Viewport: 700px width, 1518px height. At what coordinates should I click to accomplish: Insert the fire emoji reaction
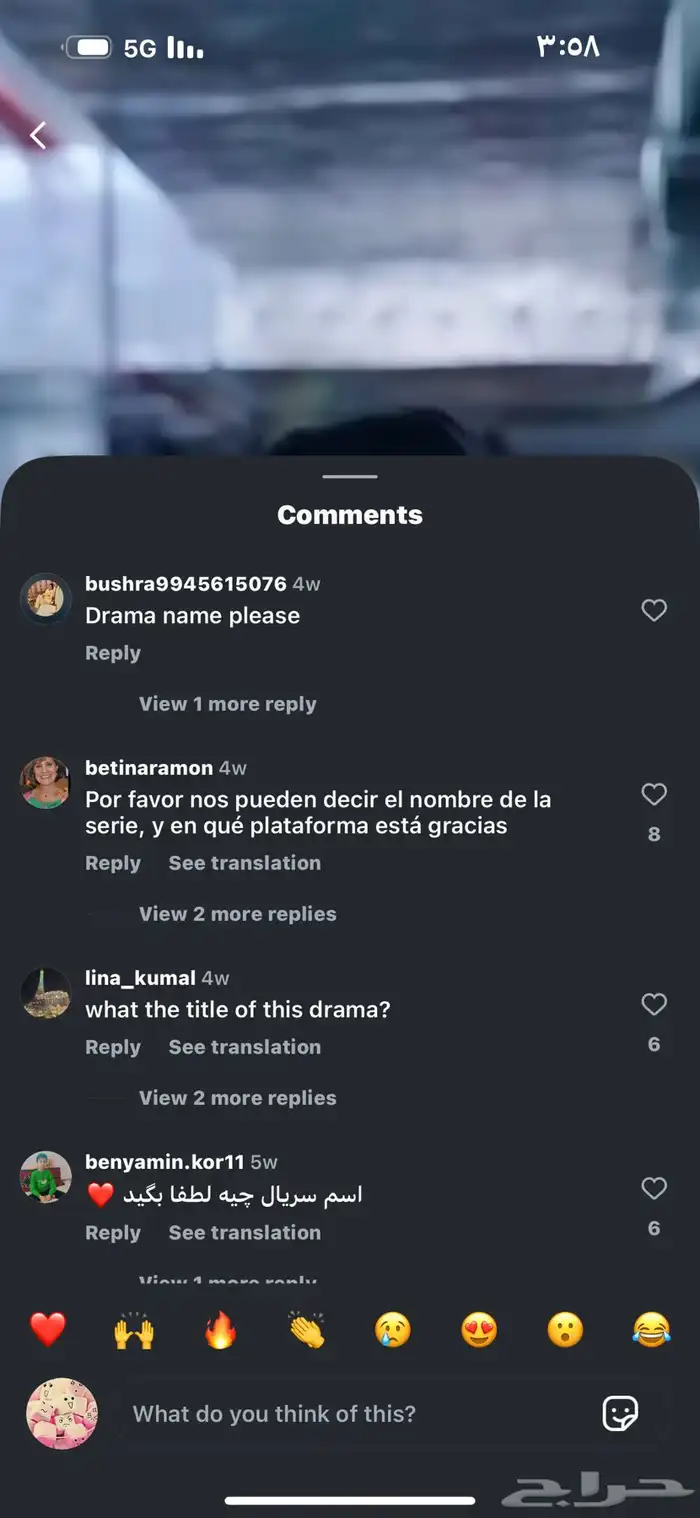click(220, 1330)
